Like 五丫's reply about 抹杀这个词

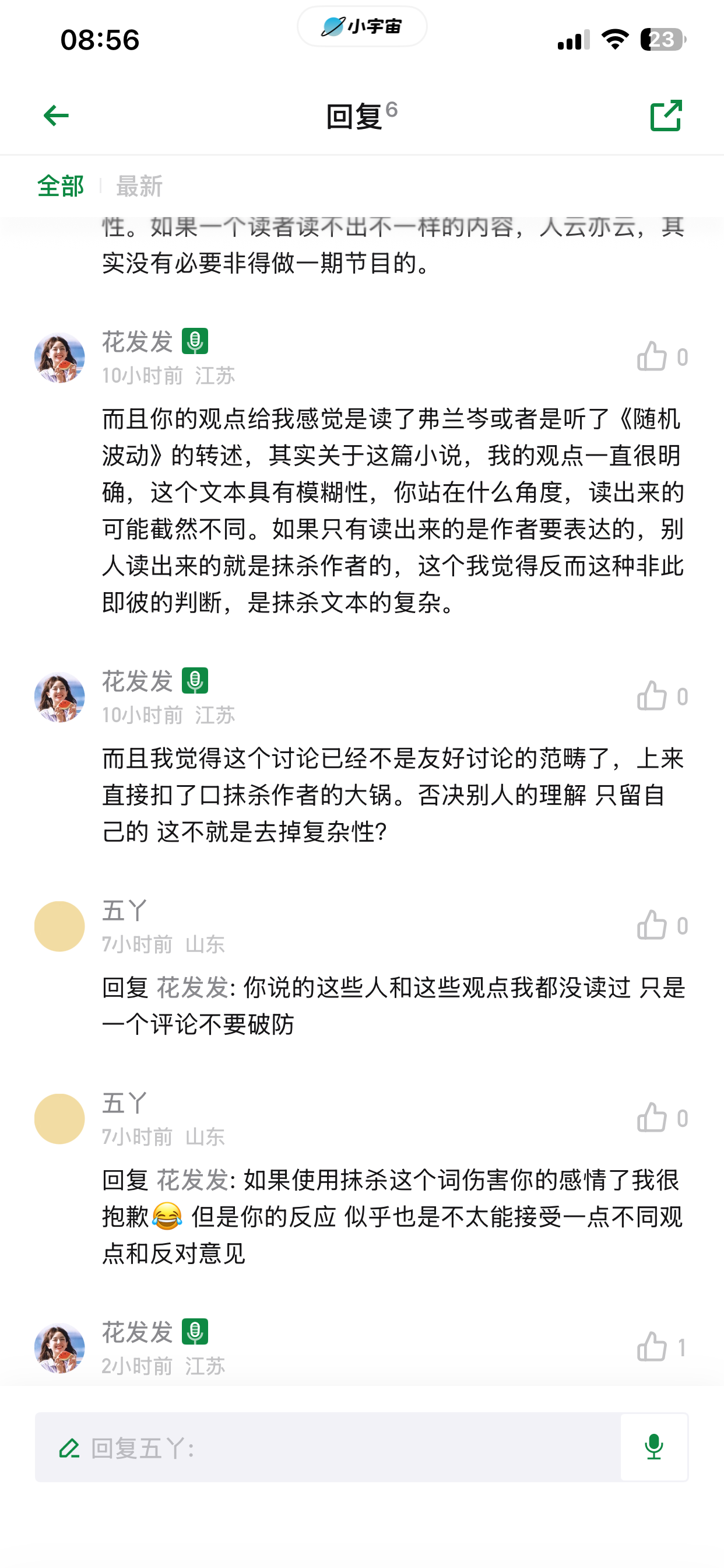661,1118
